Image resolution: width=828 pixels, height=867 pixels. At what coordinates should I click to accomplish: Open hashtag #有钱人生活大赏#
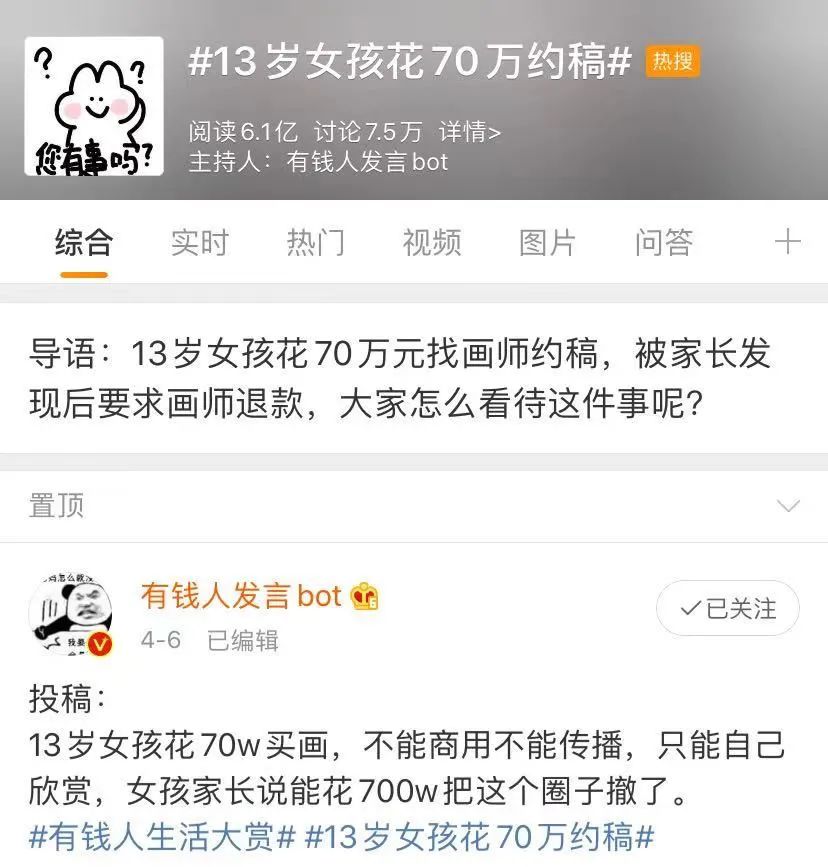[162, 836]
